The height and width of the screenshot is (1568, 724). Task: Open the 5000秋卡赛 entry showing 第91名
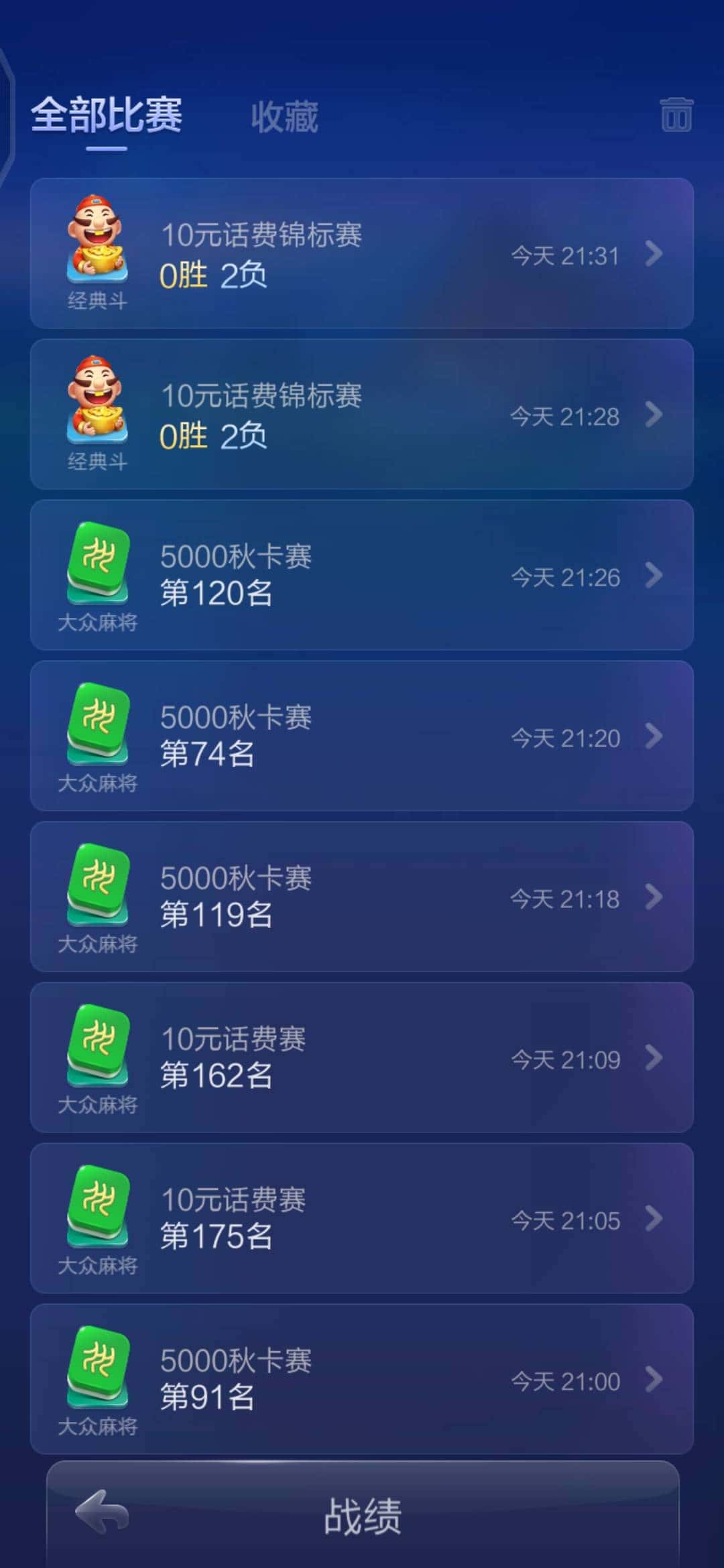tap(362, 1380)
